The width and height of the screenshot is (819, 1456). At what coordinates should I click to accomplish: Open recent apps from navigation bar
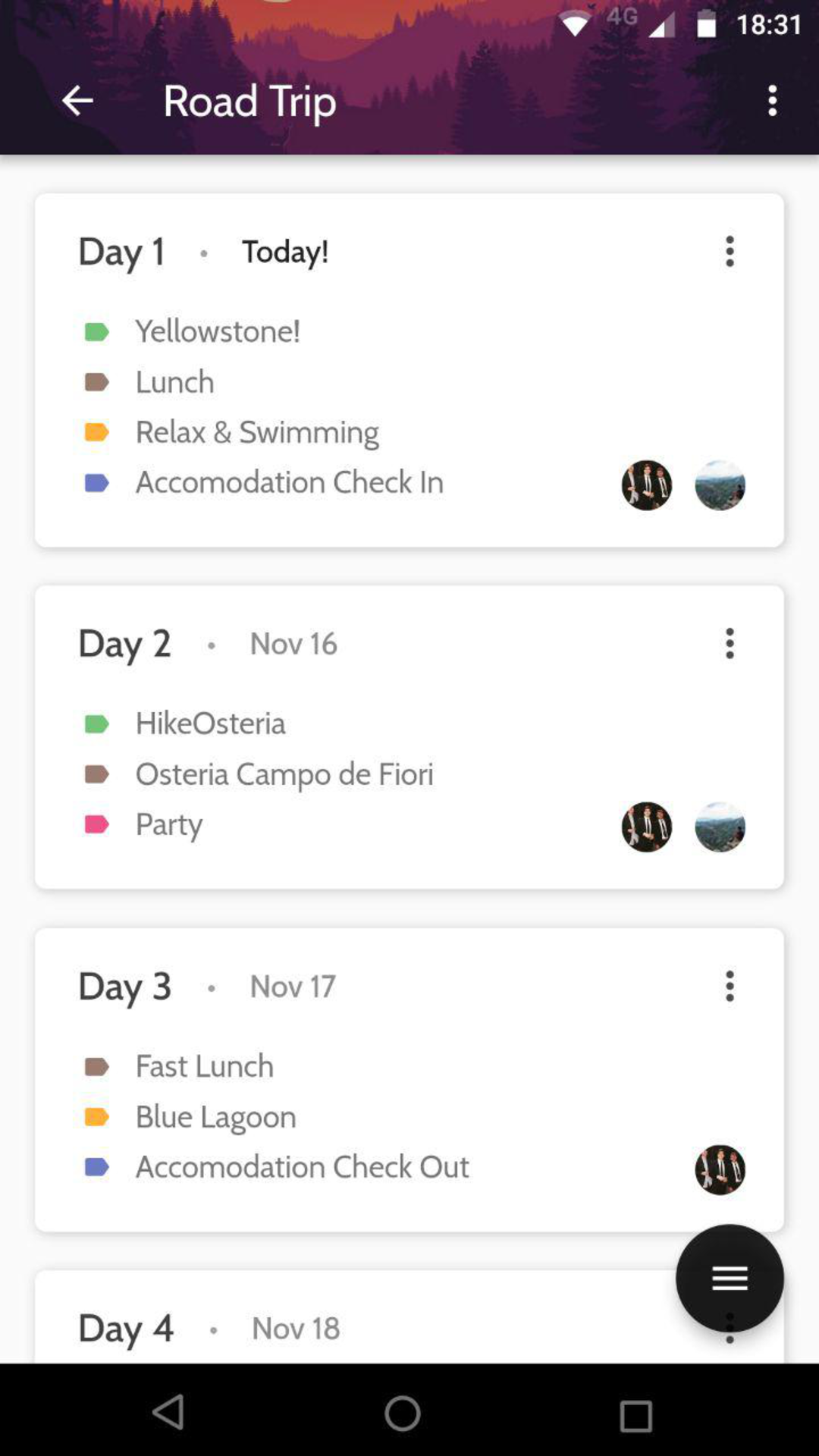point(635,1414)
